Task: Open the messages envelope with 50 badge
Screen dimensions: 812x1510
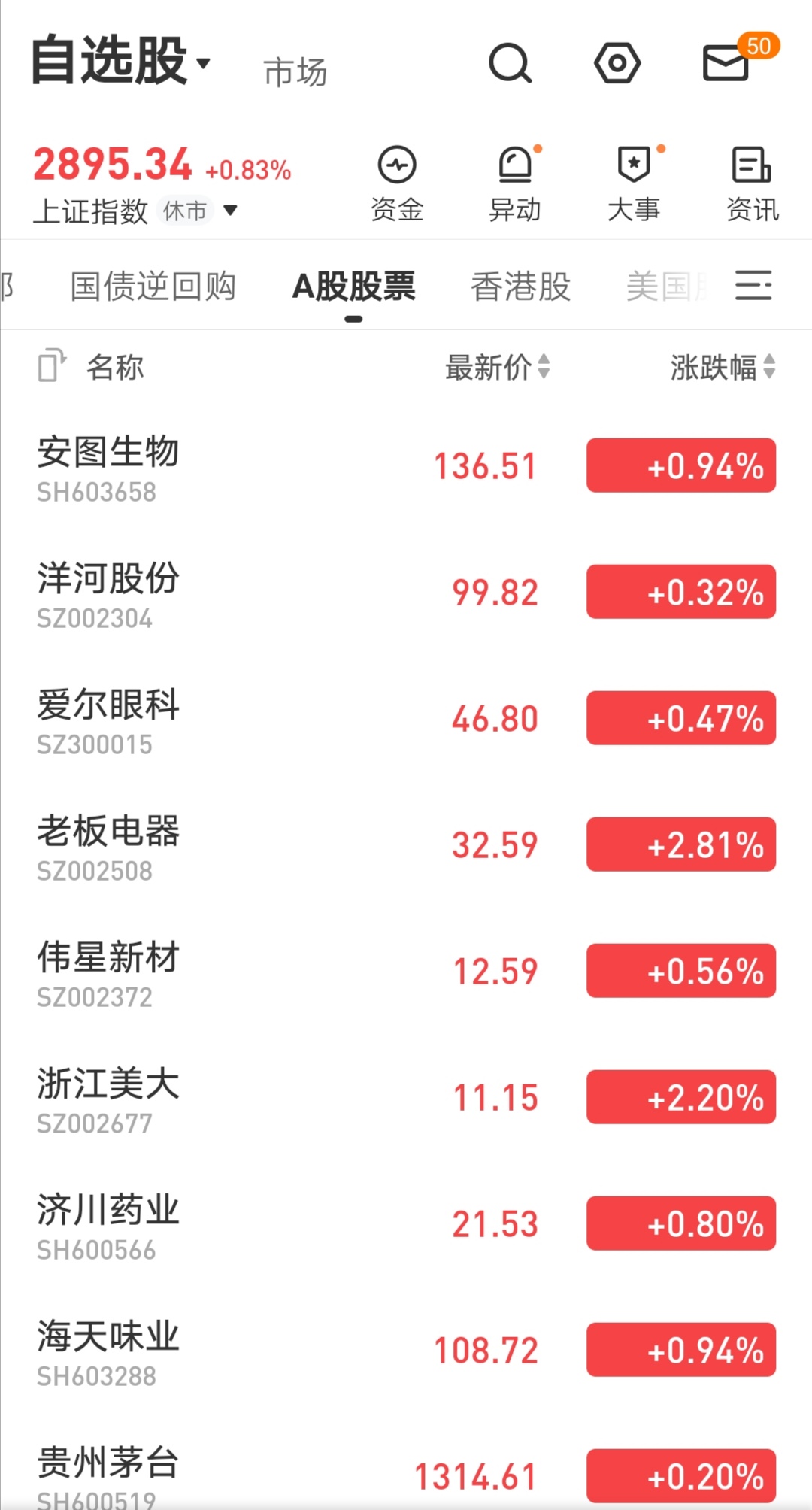Action: click(726, 63)
